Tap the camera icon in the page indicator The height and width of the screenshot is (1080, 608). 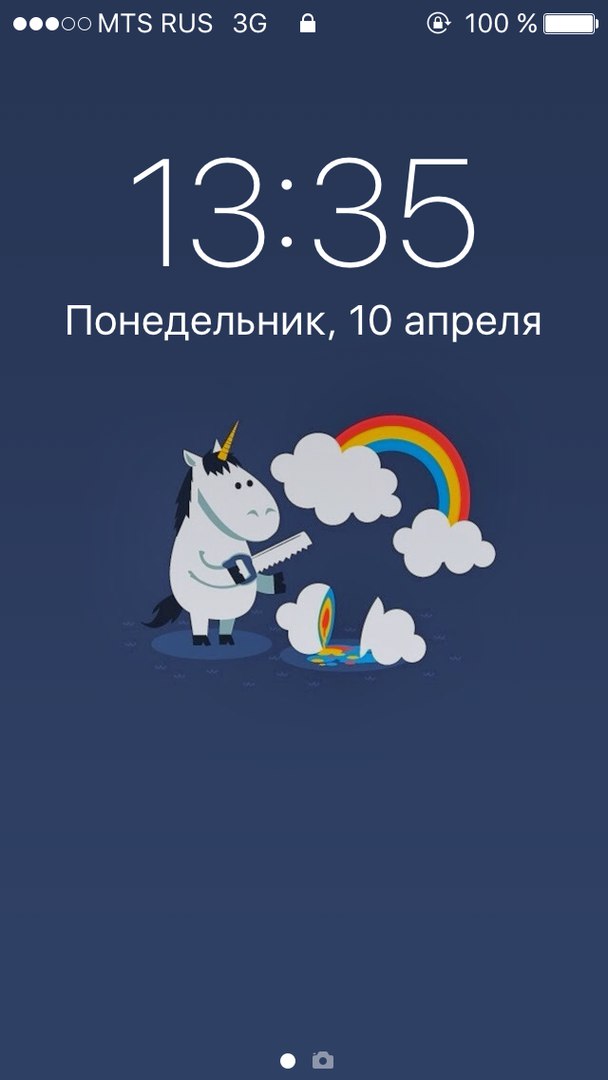click(x=322, y=1060)
